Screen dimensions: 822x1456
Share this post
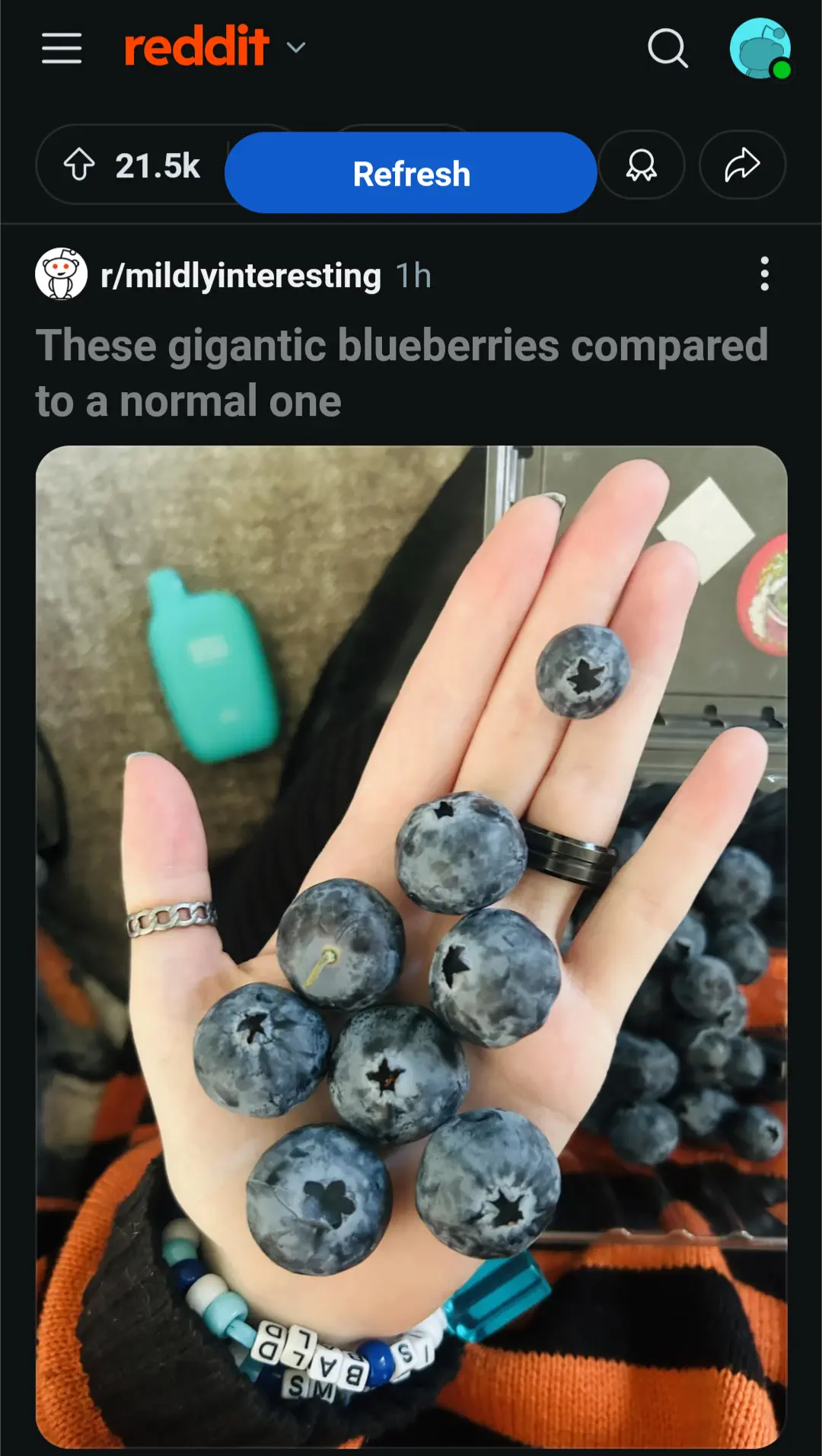742,165
